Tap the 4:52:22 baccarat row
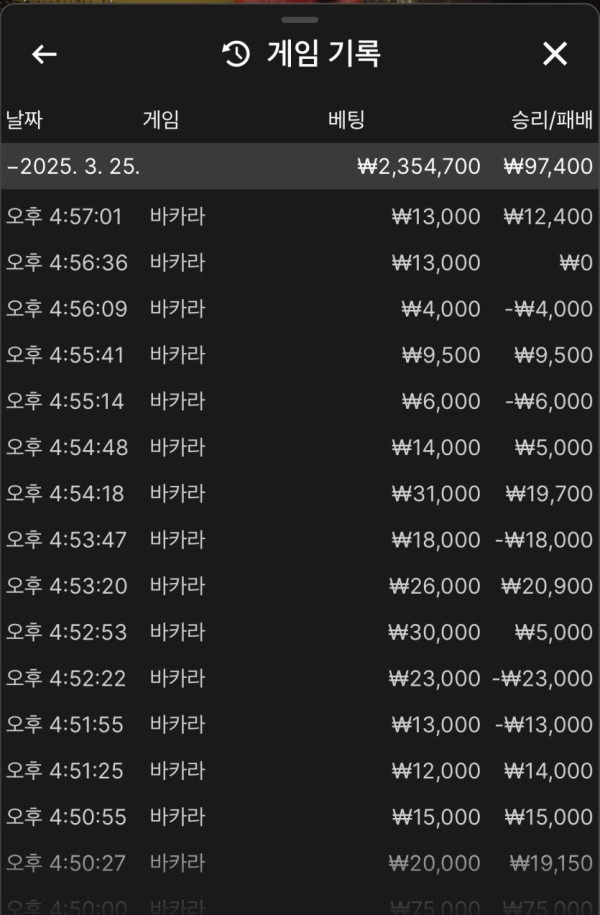Screen dimensions: 600x915 point(300,678)
